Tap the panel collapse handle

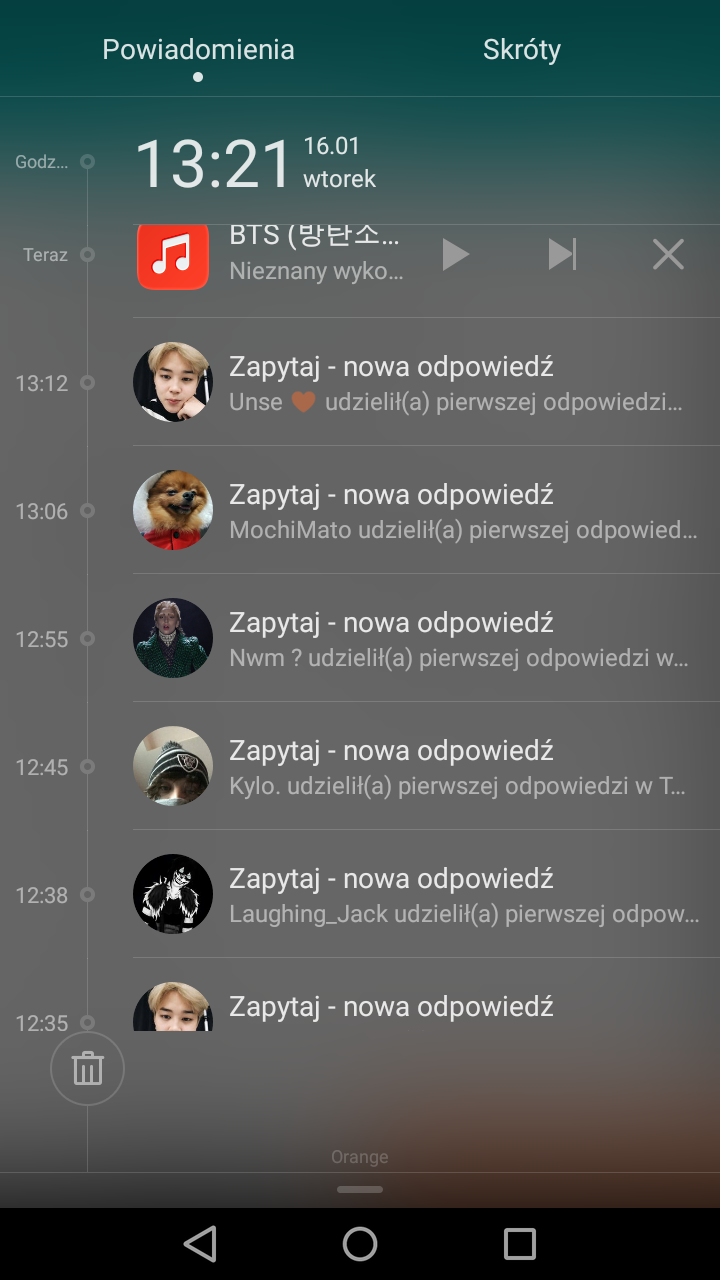(x=360, y=1189)
